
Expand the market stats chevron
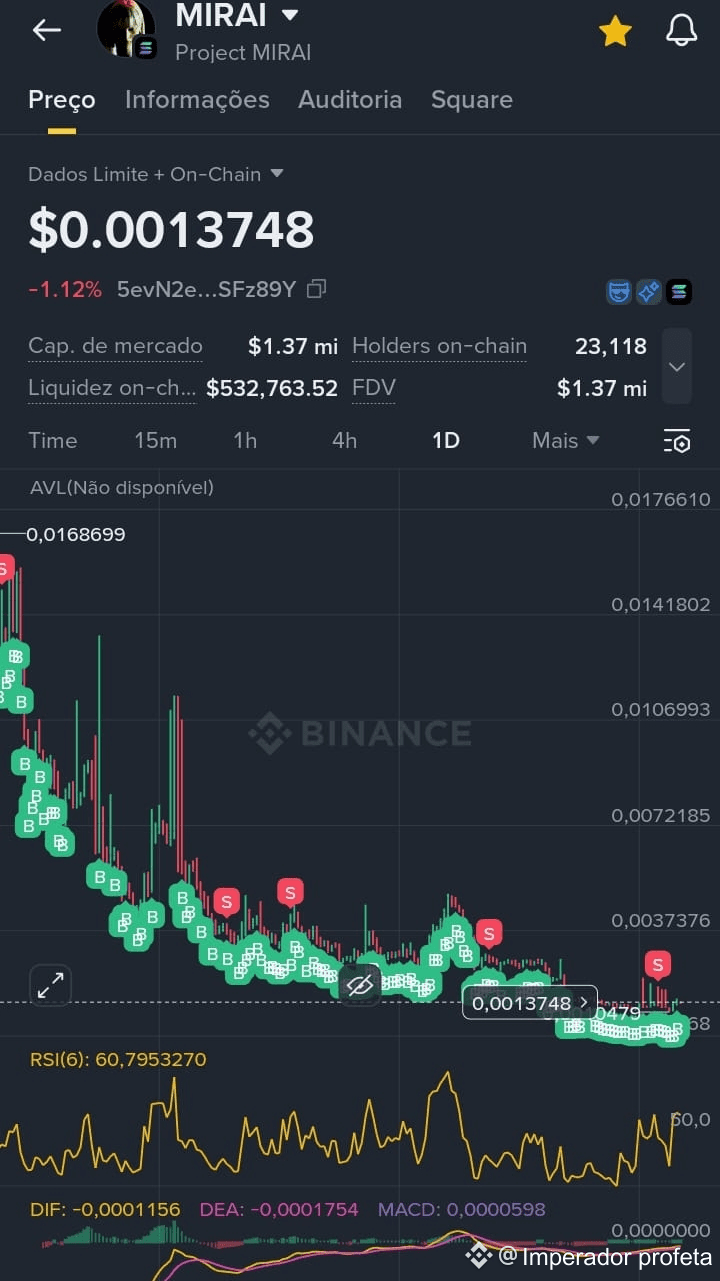[677, 367]
